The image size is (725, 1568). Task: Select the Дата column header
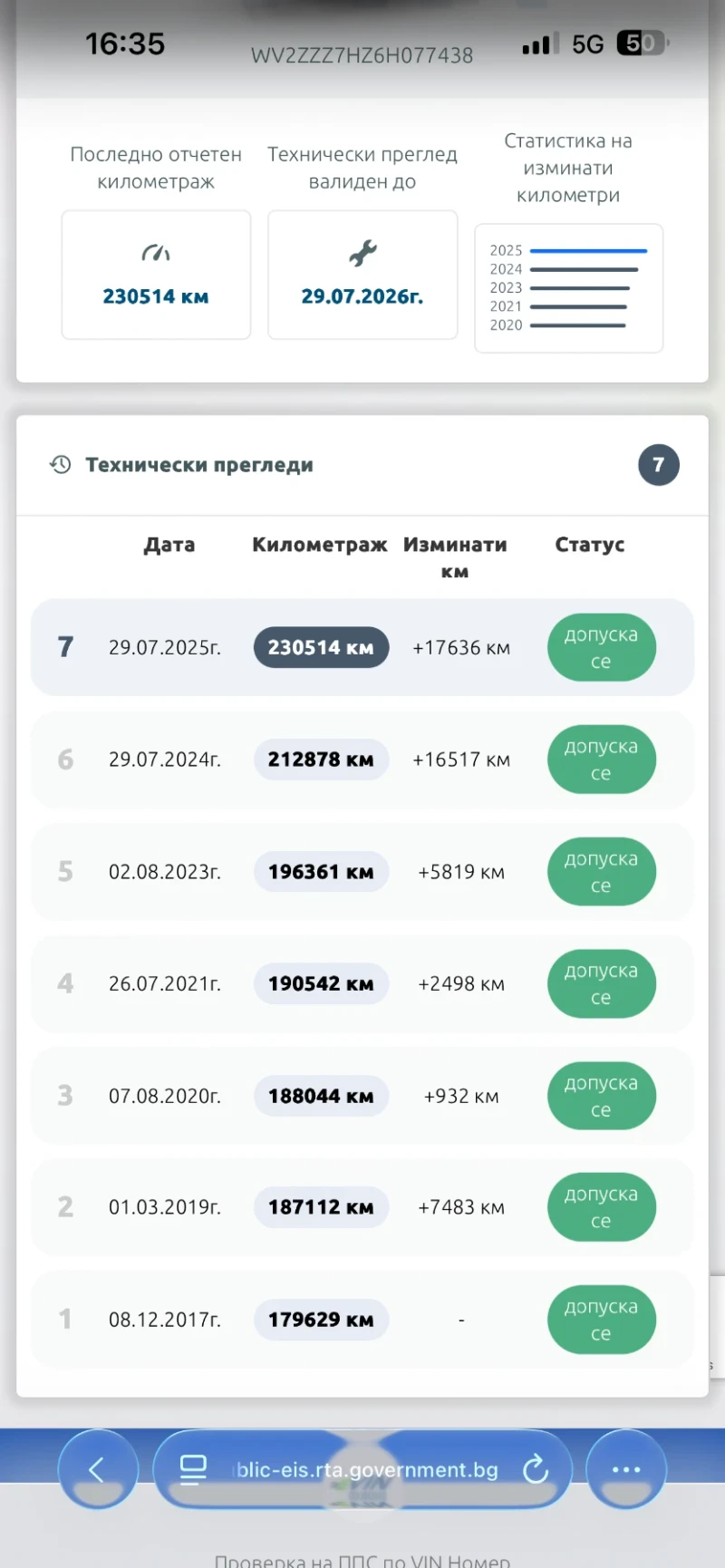[169, 545]
